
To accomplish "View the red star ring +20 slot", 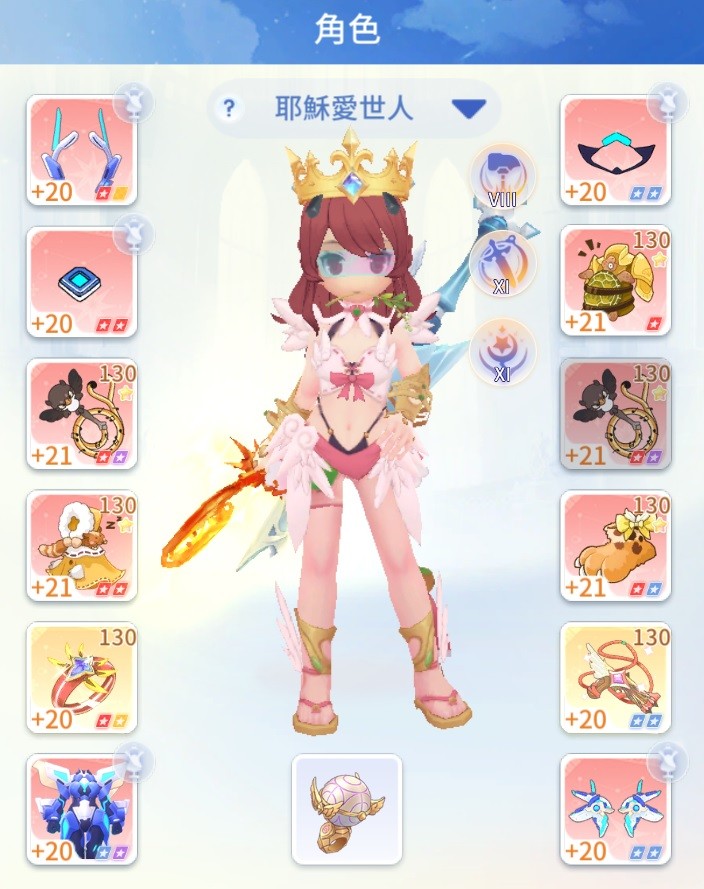I will click(x=81, y=677).
